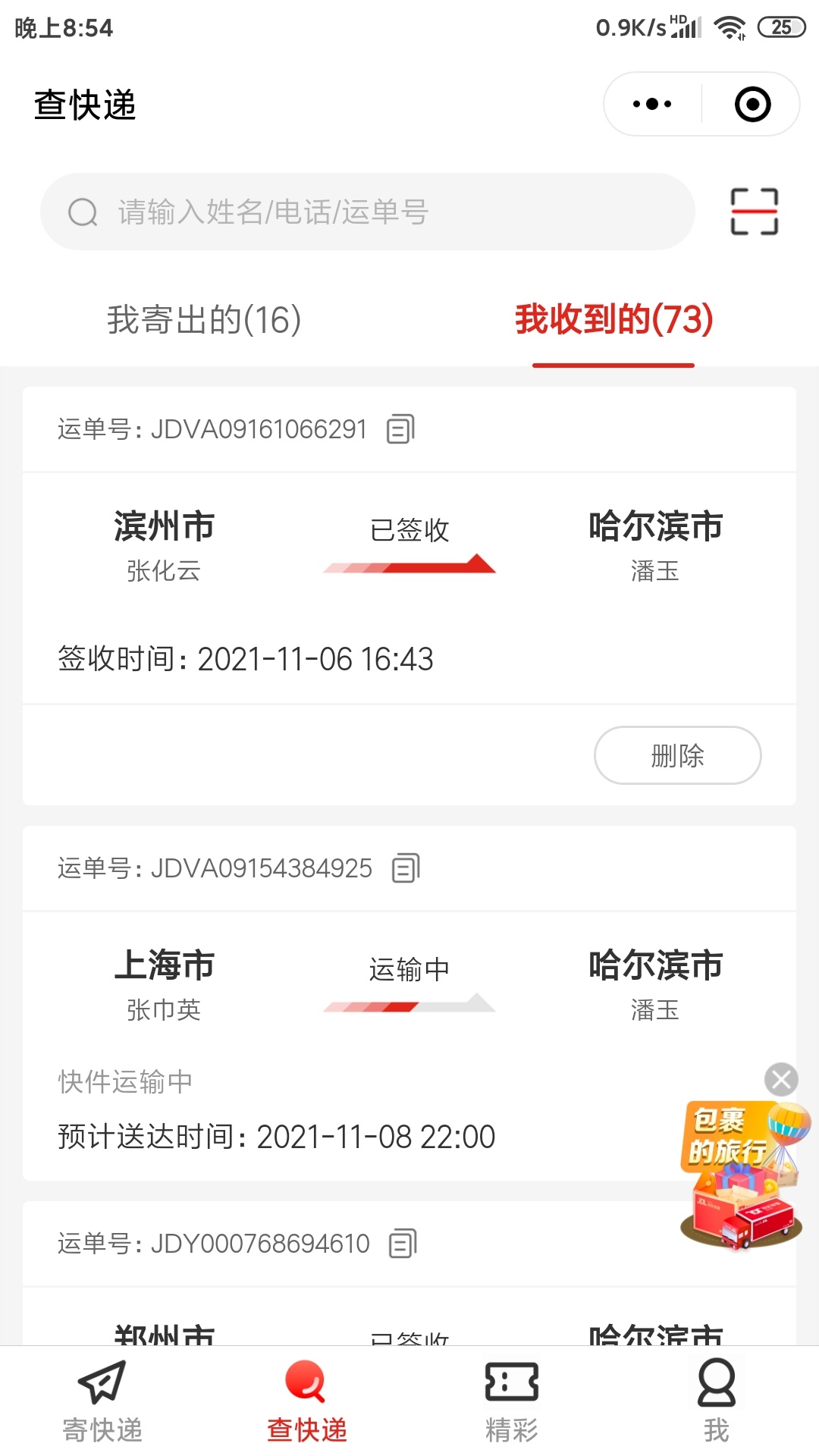Tap the search field for name/phone/tracking number
819x1456 pixels.
click(x=368, y=212)
